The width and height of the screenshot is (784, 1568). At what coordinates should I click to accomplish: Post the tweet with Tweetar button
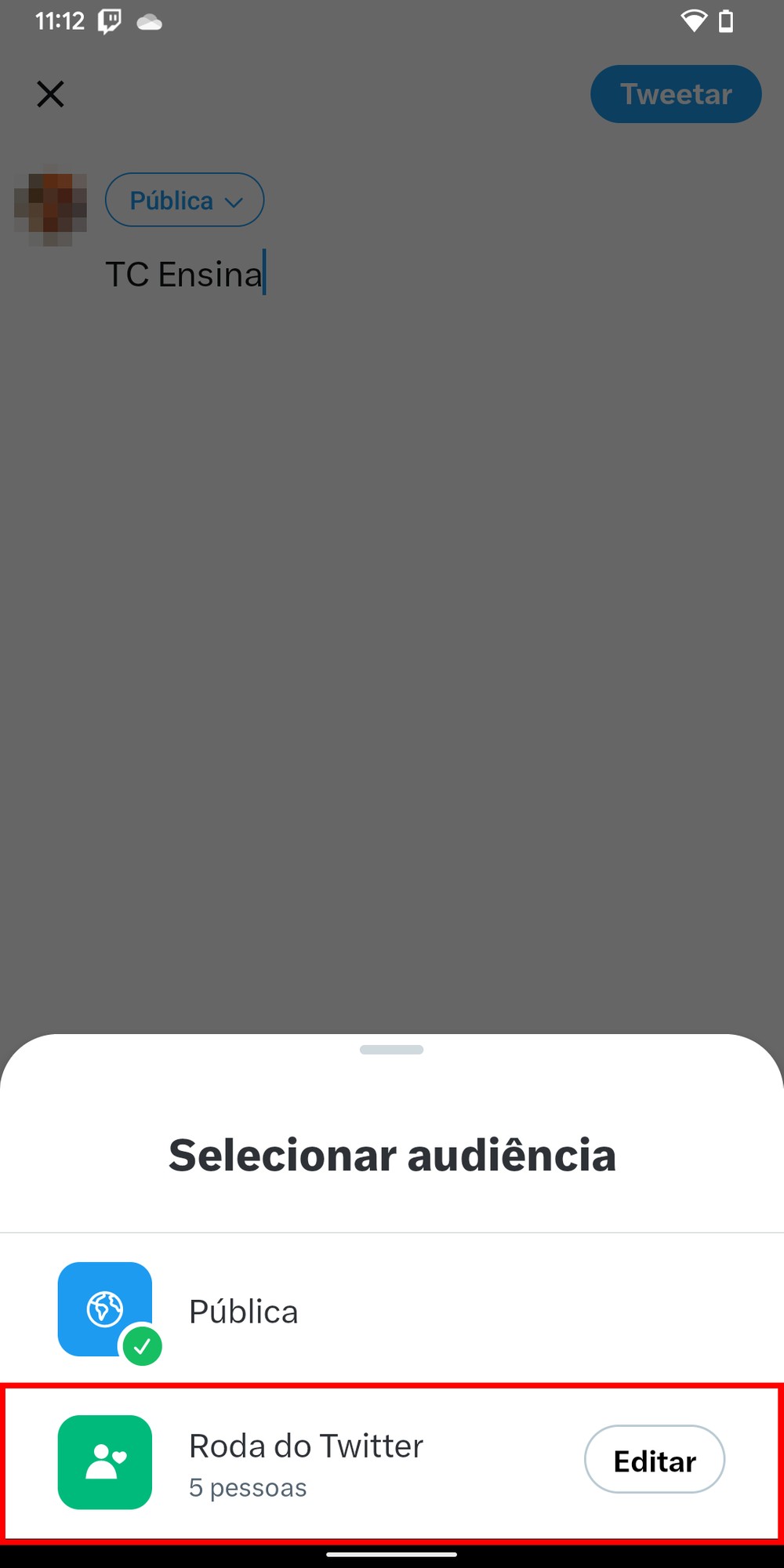(675, 94)
